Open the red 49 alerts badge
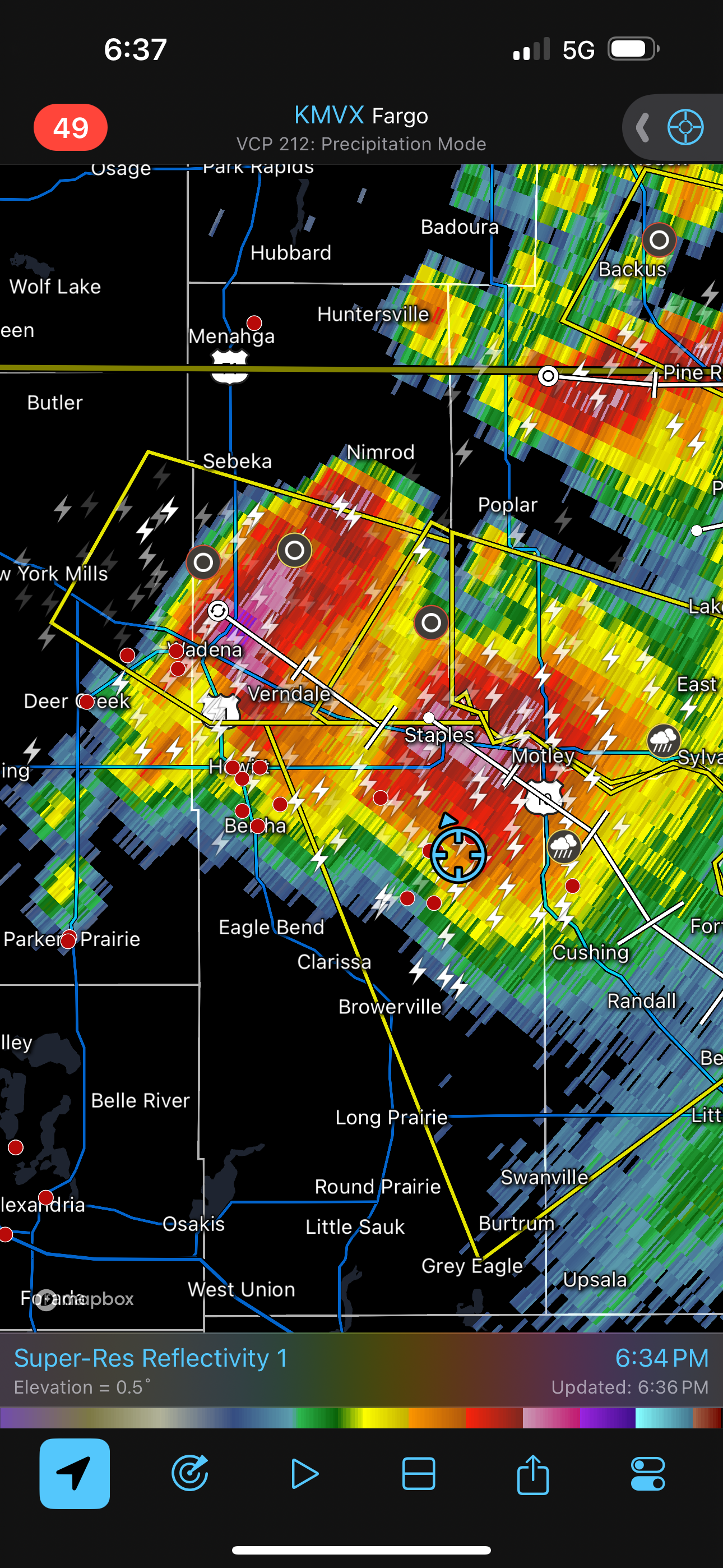 (x=71, y=127)
